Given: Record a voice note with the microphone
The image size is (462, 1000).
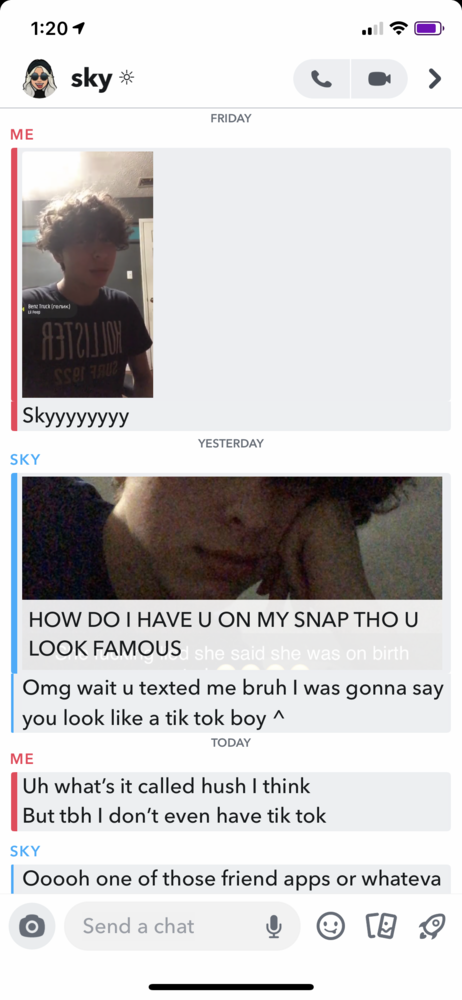Looking at the screenshot, I should pyautogui.click(x=274, y=926).
